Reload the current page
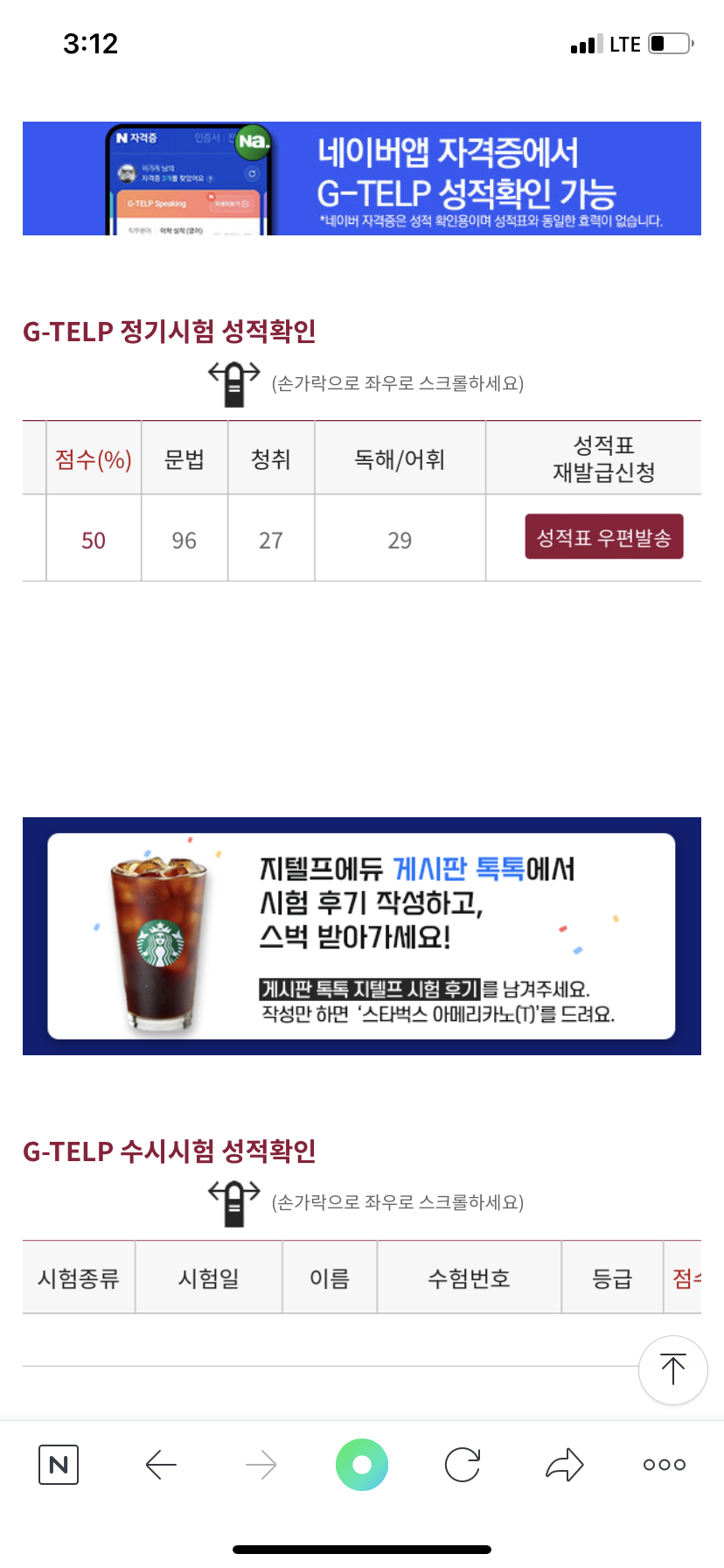This screenshot has height=1568, width=724. (x=463, y=1465)
